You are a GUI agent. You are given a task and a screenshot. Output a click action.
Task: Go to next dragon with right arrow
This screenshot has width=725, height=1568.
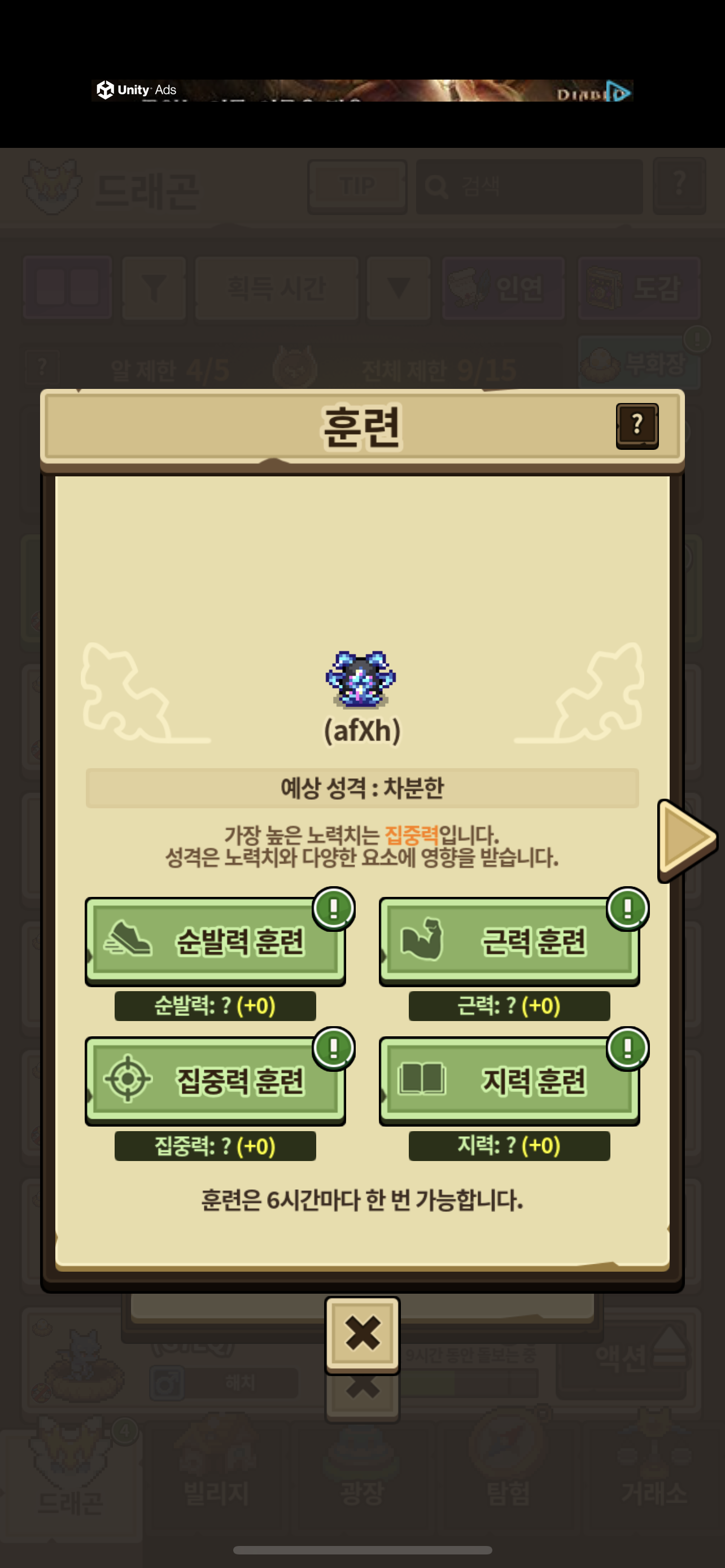[687, 840]
